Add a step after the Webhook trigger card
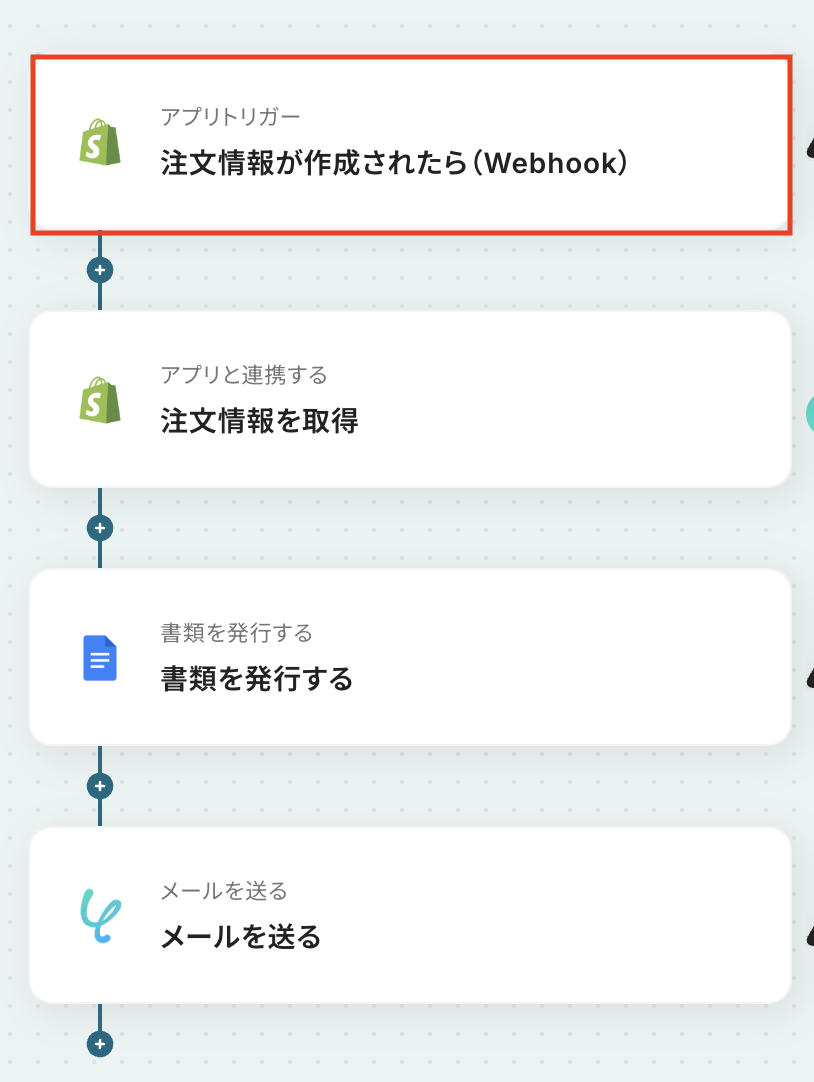The width and height of the screenshot is (814, 1082). point(99,270)
